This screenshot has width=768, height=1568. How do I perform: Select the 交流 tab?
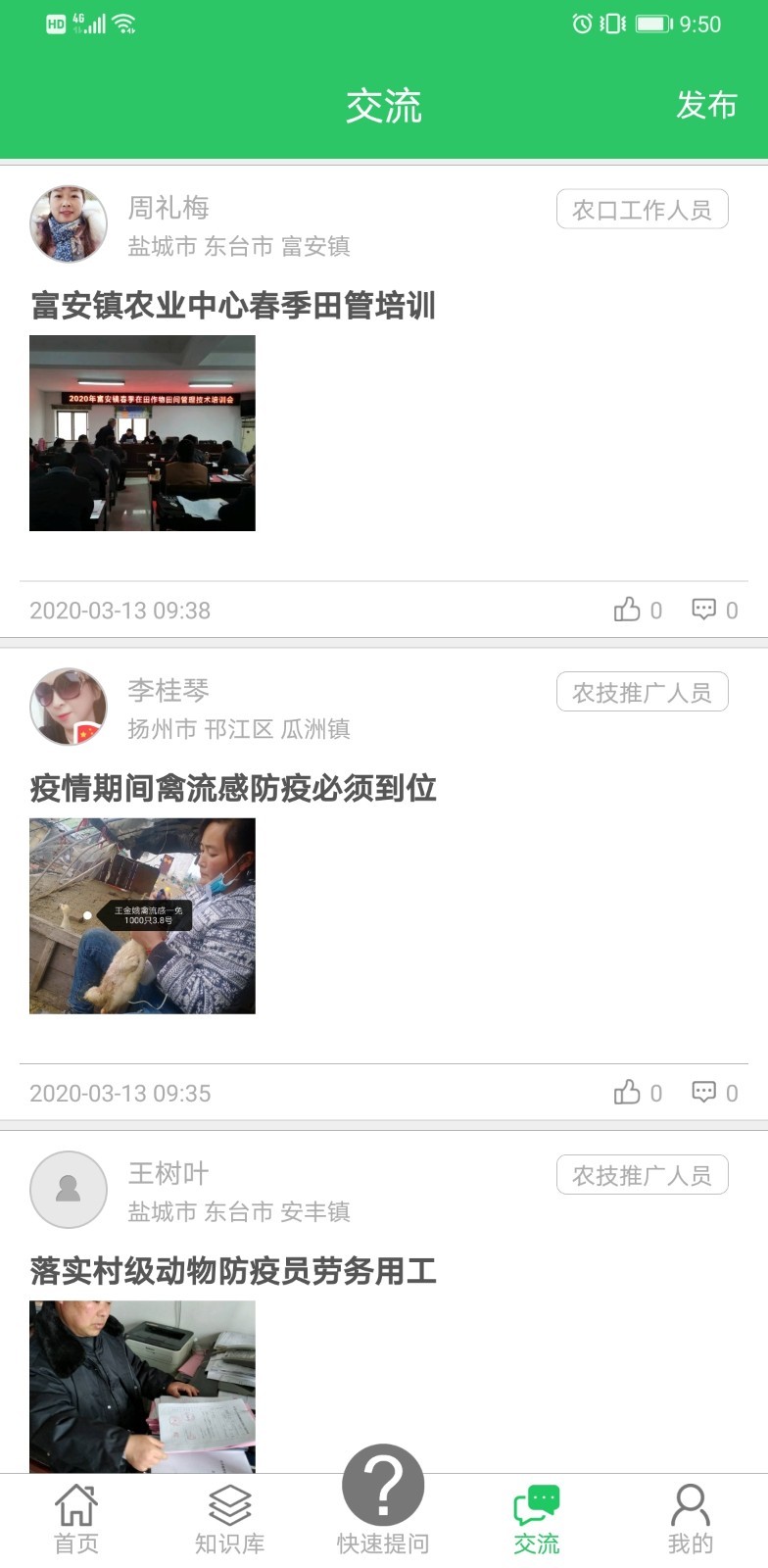click(537, 1521)
